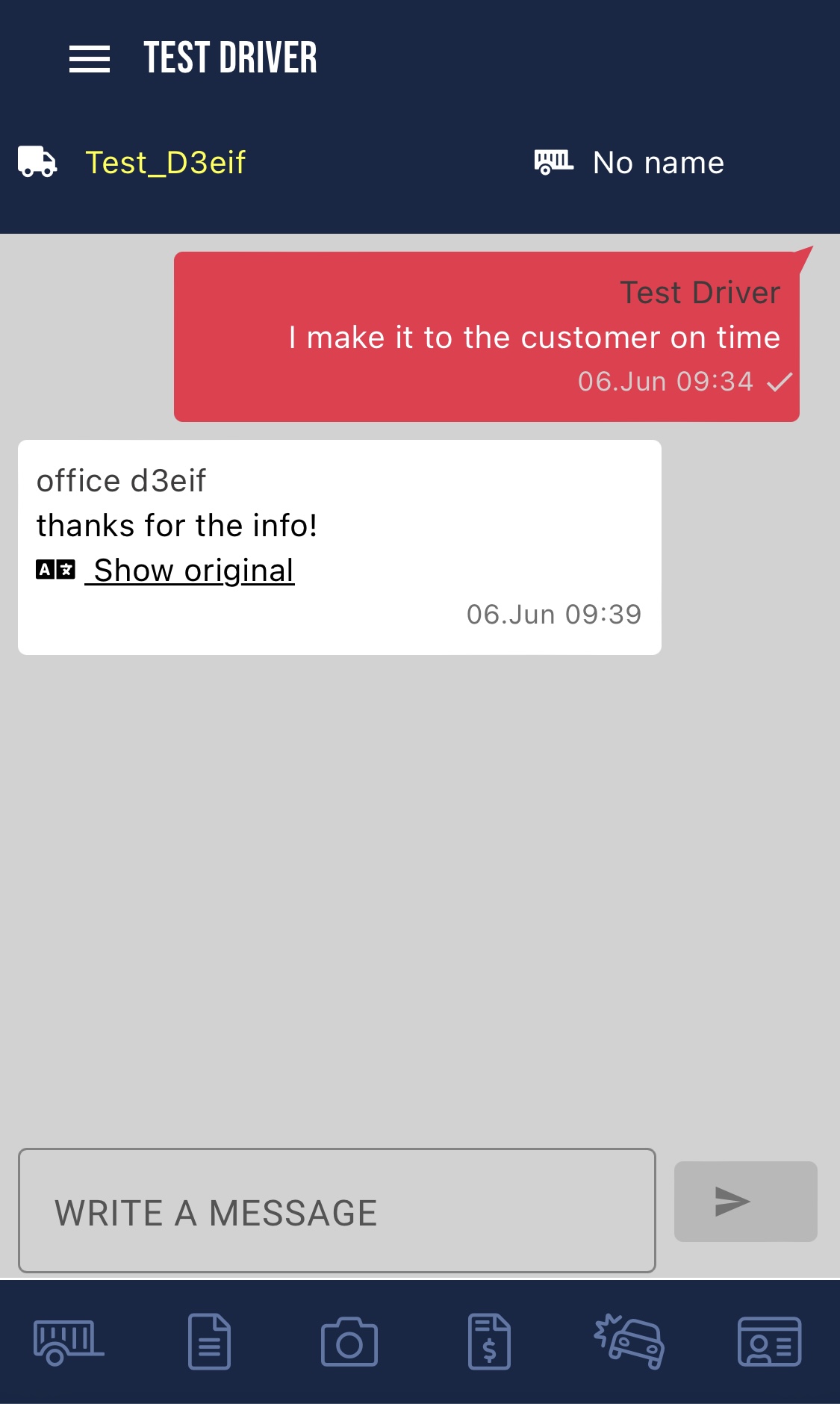Show original of office message
Image resolution: width=840 pixels, height=1404 pixels.
tap(193, 571)
